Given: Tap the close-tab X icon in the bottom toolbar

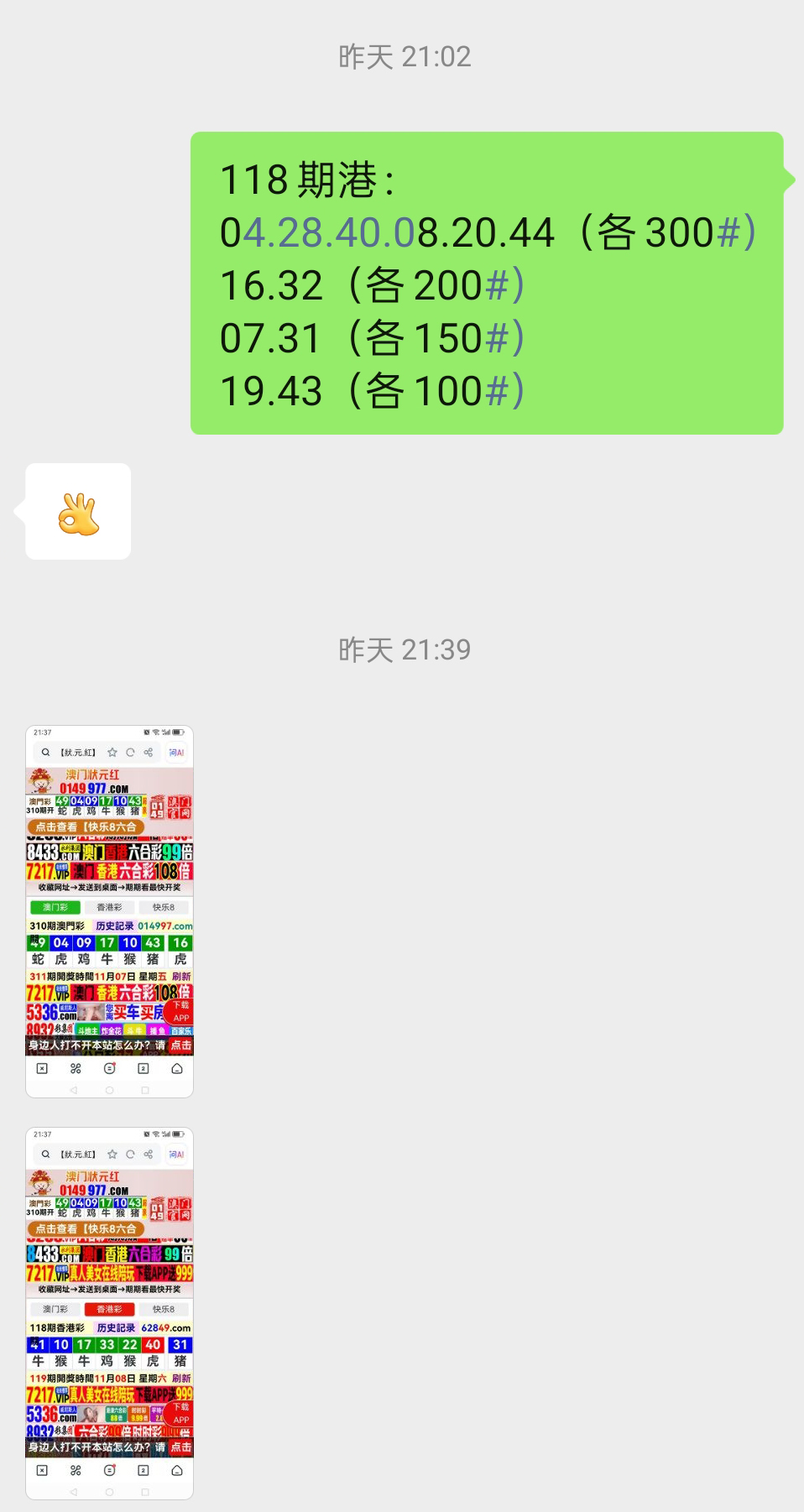Looking at the screenshot, I should pyautogui.click(x=42, y=1068).
